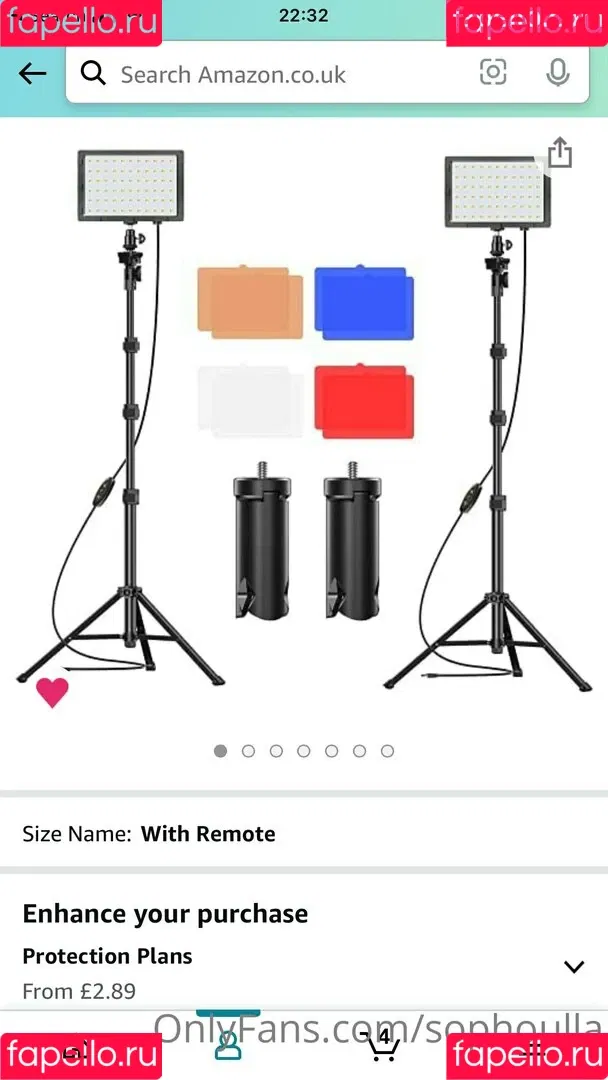Viewport: 608px width, 1080px height.
Task: Open the shopping cart with 4 items
Action: click(x=382, y=1044)
